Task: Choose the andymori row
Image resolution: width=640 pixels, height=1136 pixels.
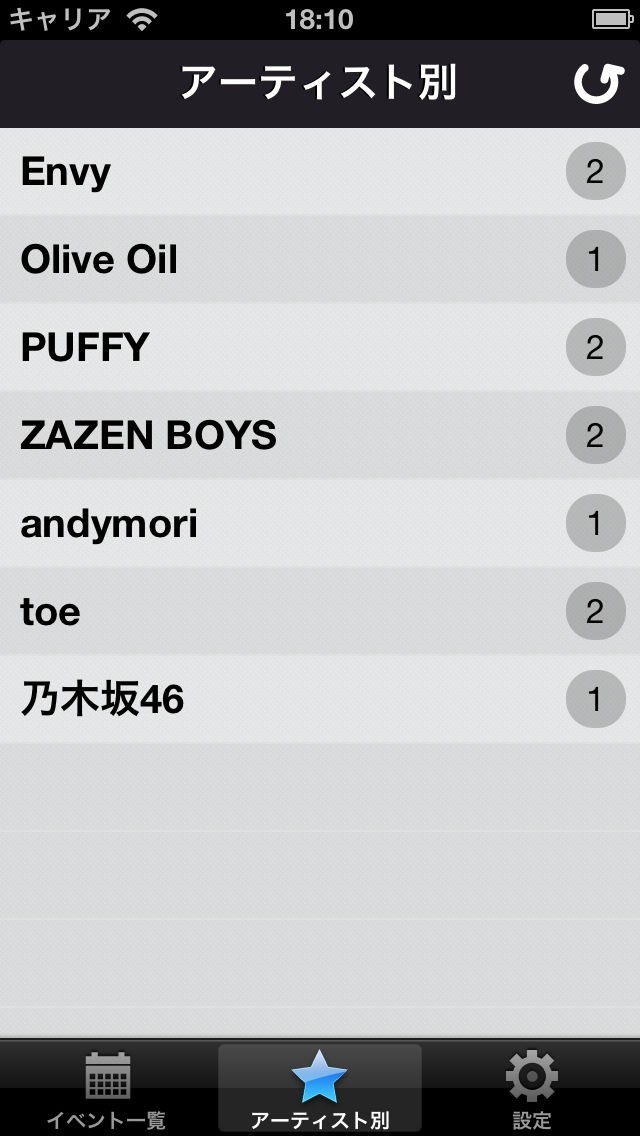Action: pyautogui.click(x=320, y=524)
